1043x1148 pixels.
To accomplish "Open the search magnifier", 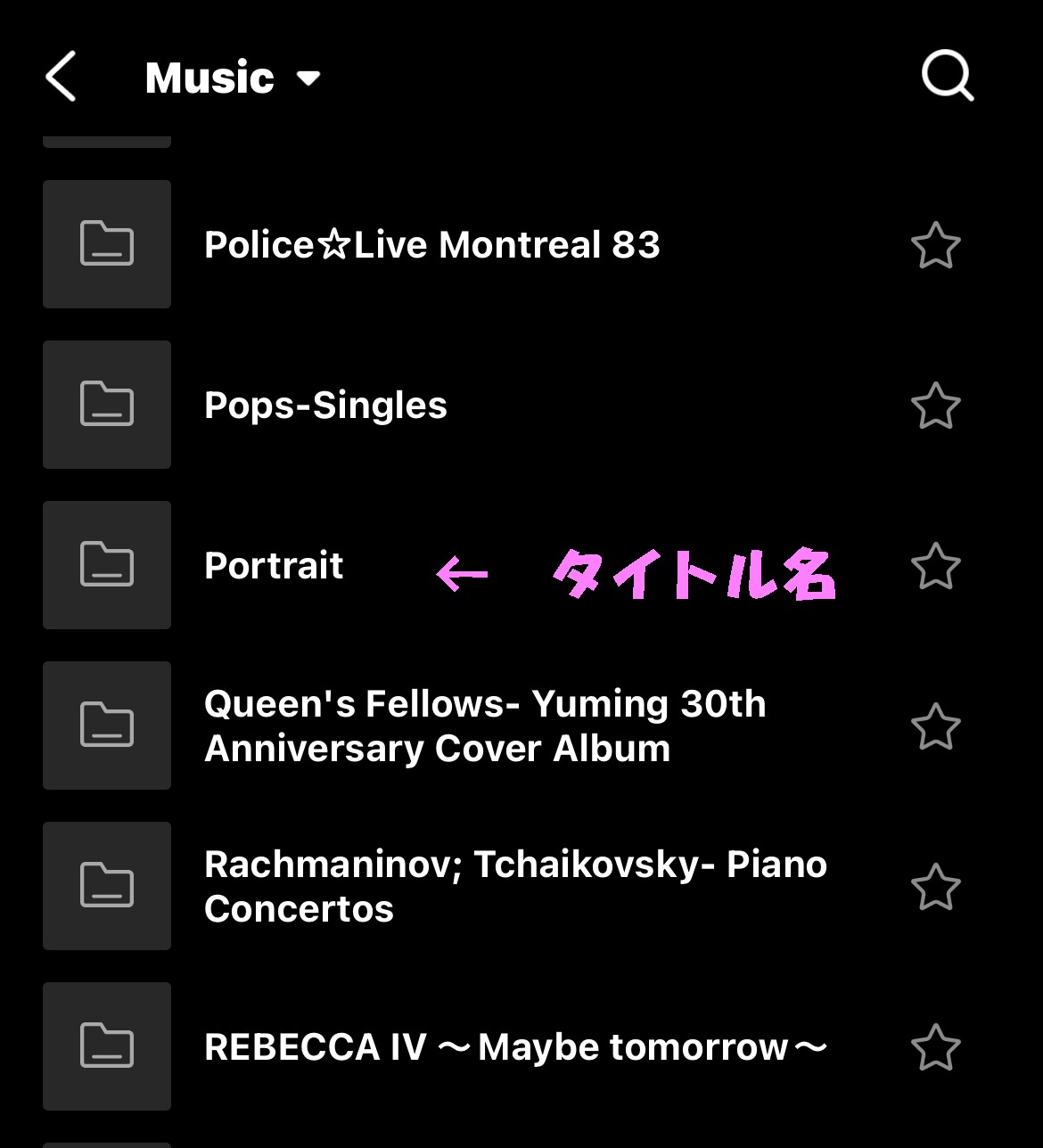I will (947, 77).
